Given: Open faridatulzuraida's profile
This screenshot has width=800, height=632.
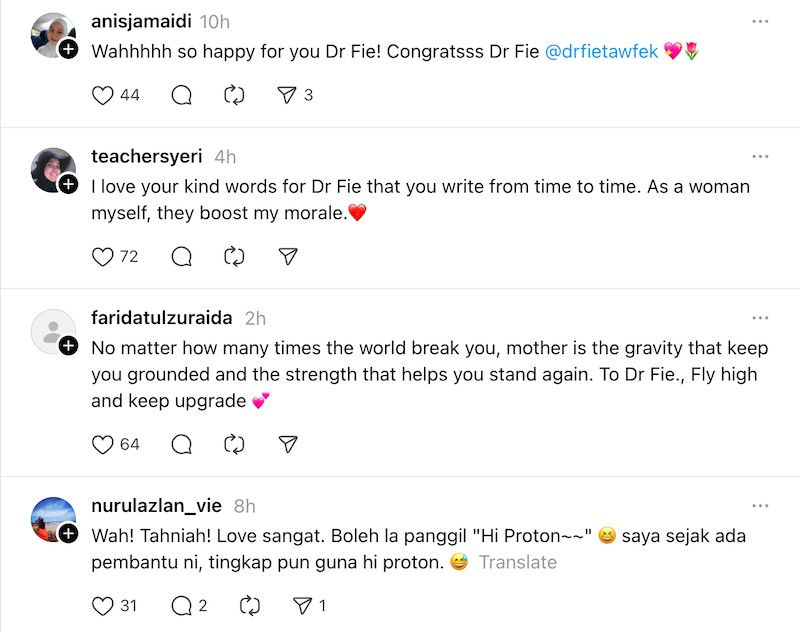Looking at the screenshot, I should coord(161,318).
